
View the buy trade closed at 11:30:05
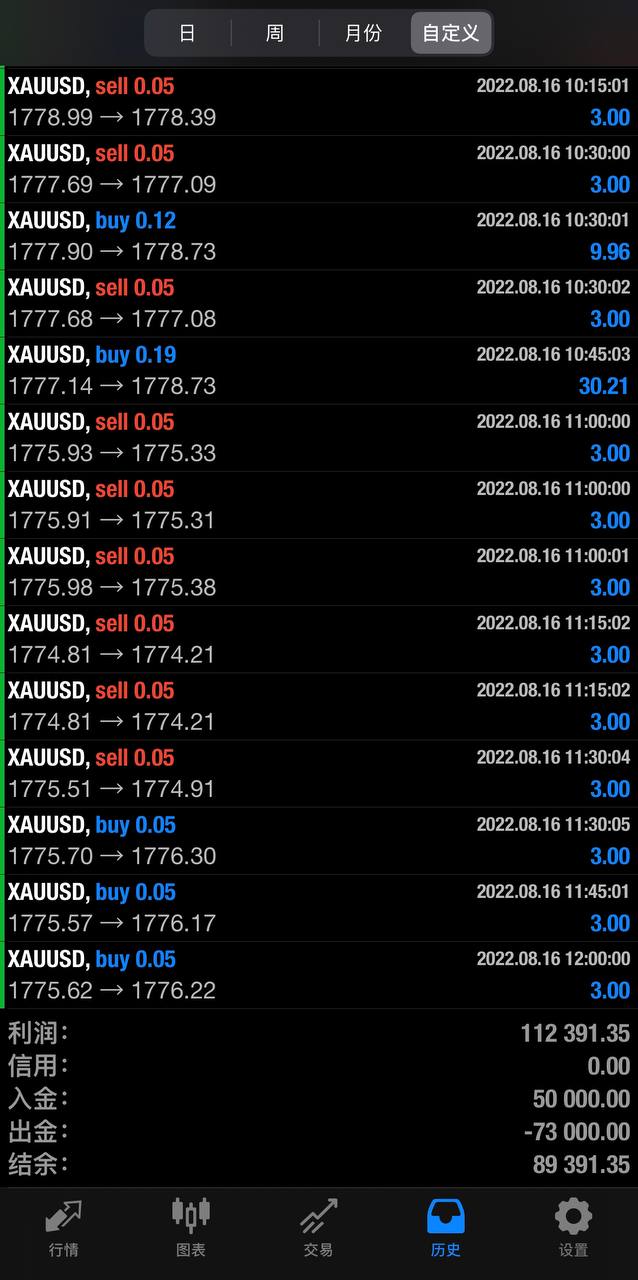coord(319,840)
